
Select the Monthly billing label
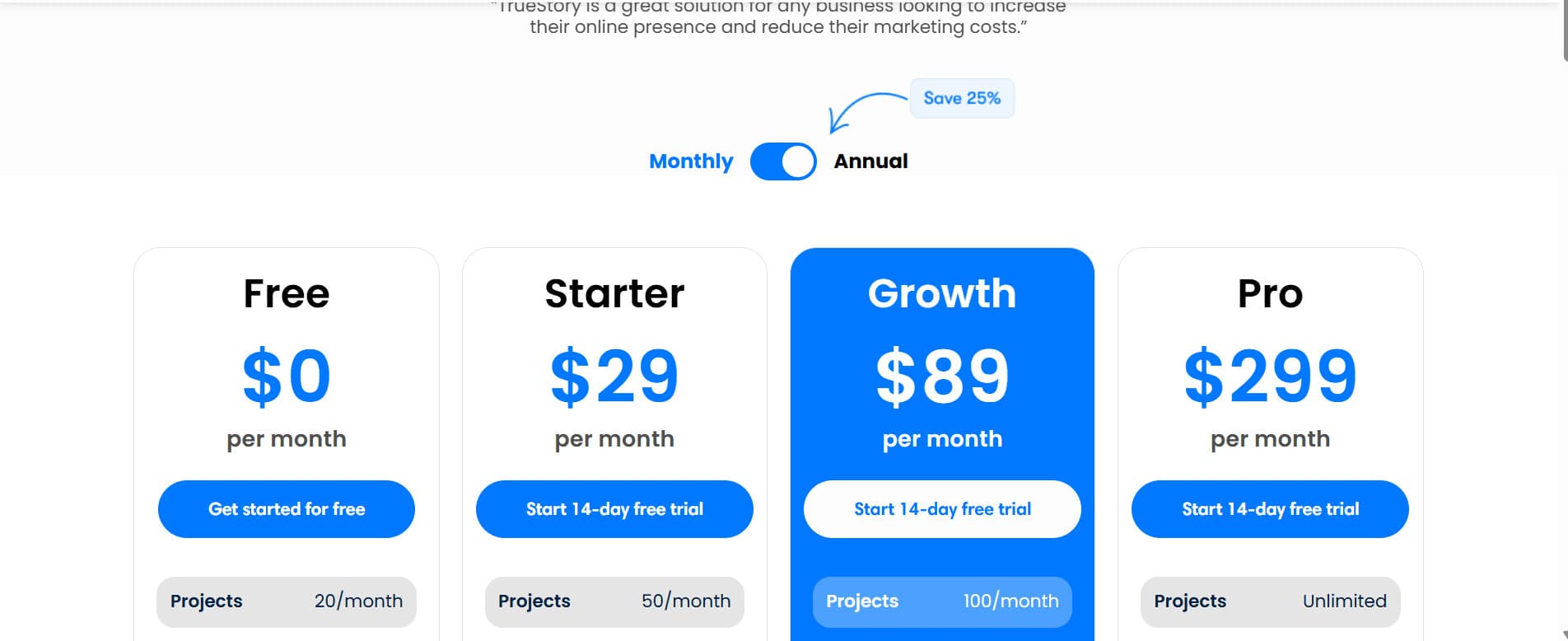(x=690, y=161)
